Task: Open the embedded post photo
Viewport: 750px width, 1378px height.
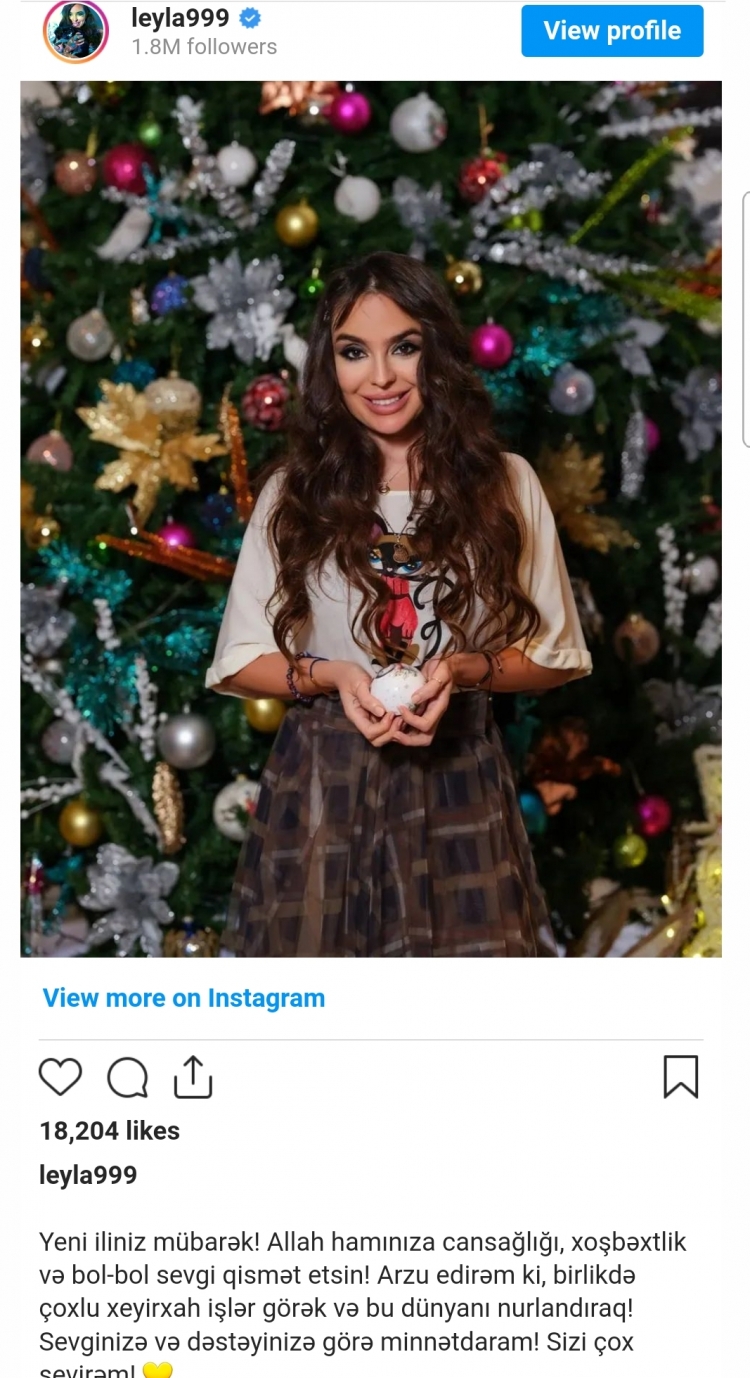Action: [x=371, y=518]
